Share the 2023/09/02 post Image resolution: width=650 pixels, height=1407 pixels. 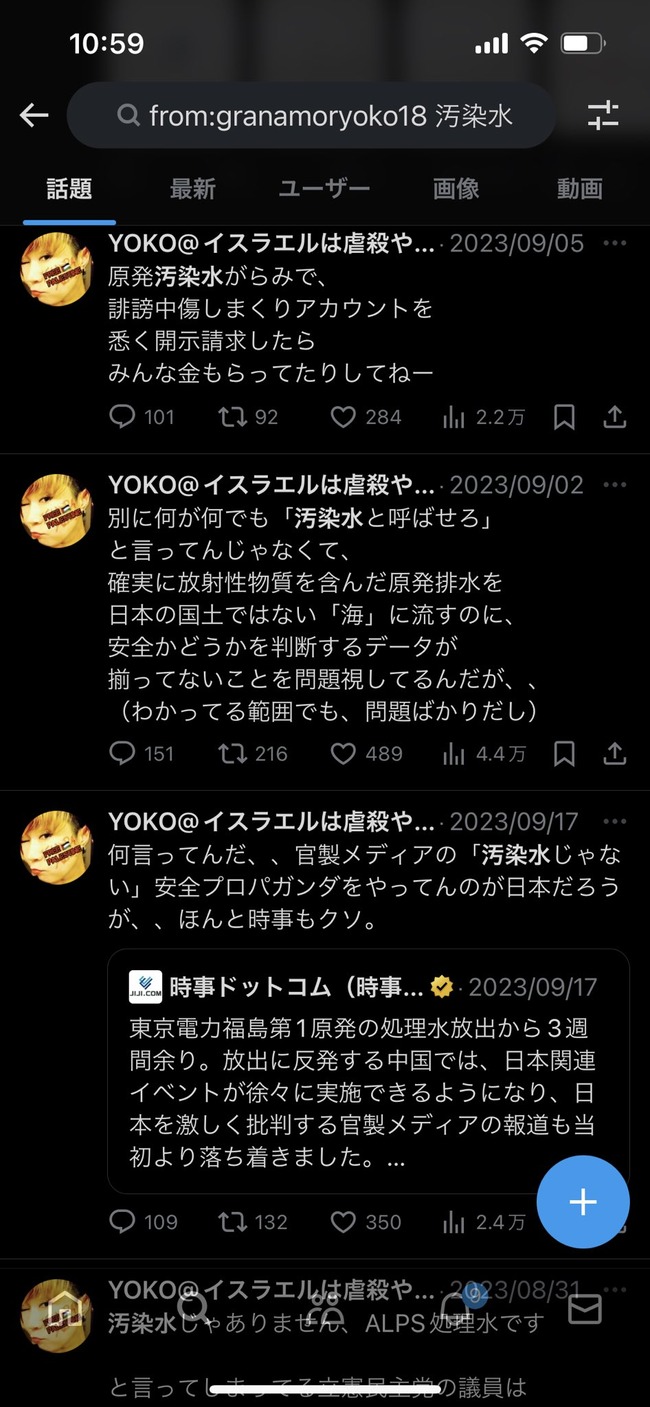[615, 753]
